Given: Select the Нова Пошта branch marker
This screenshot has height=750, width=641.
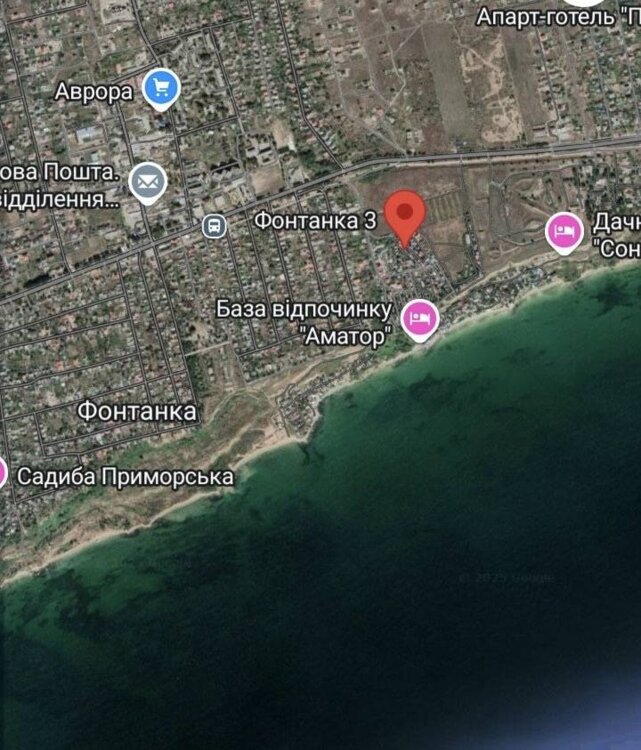Looking at the screenshot, I should click(x=148, y=182).
